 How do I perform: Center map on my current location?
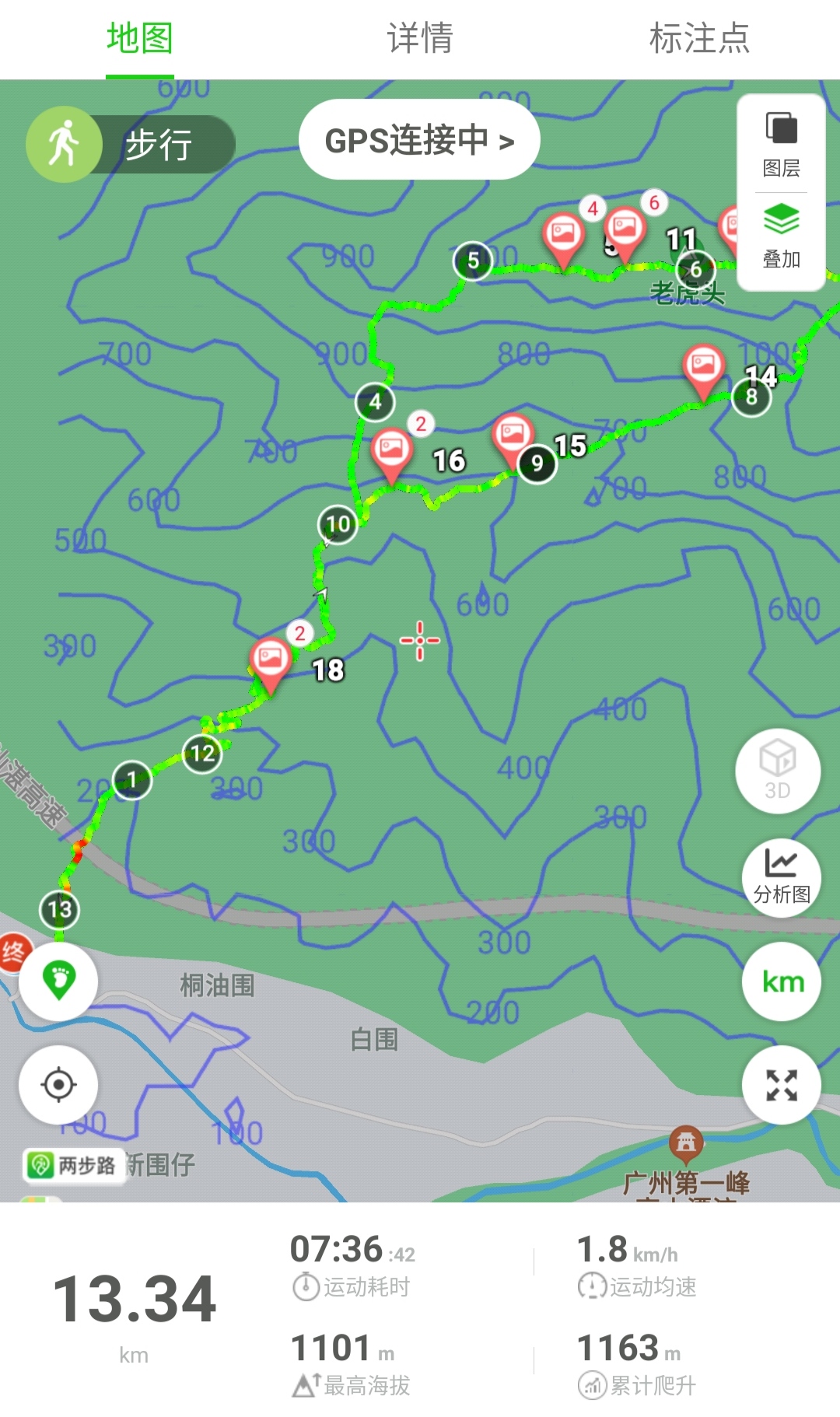58,1085
